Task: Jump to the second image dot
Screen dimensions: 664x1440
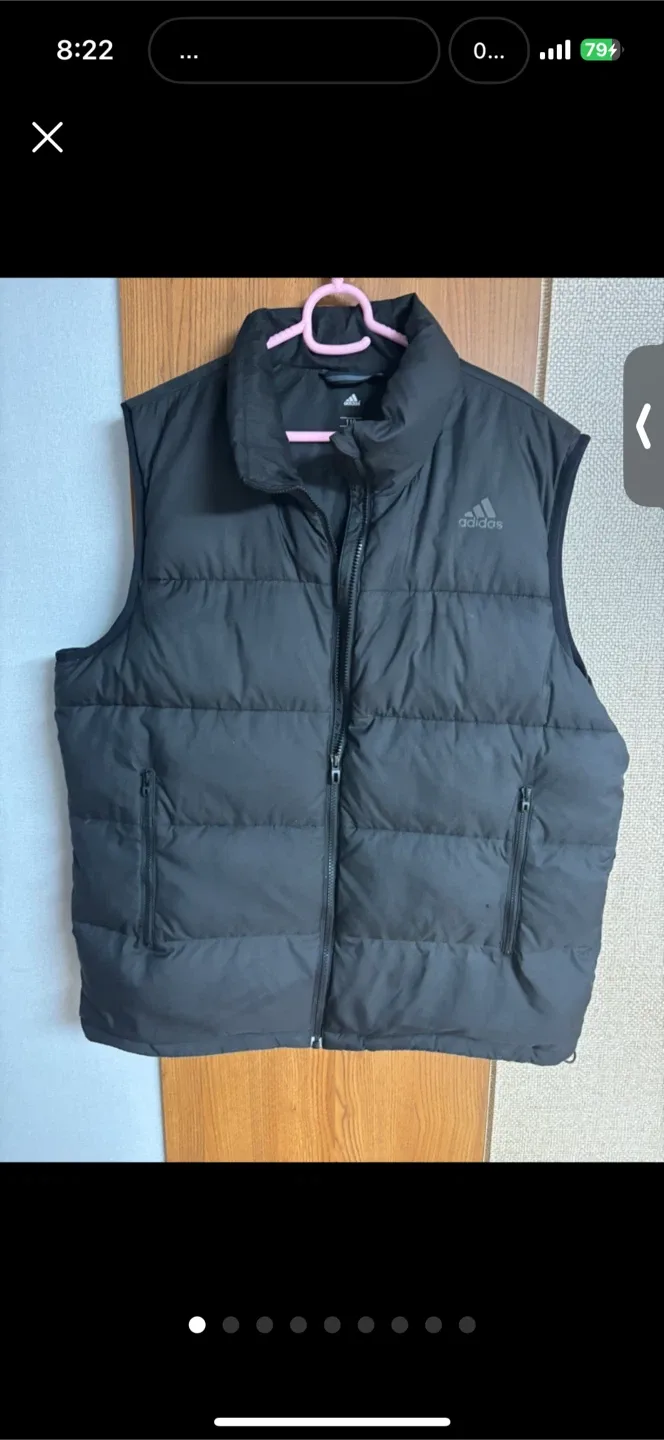Action: [x=231, y=1325]
